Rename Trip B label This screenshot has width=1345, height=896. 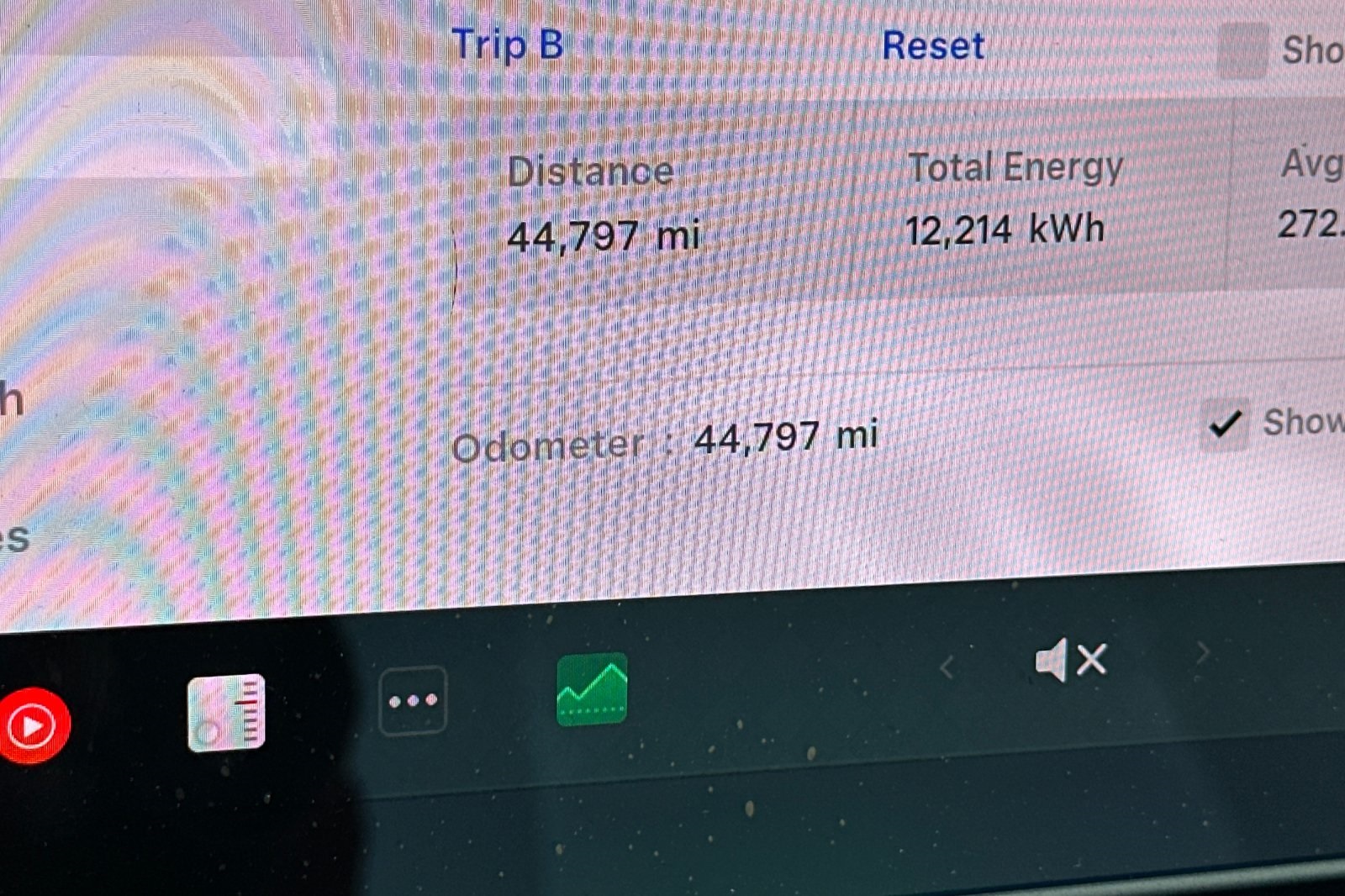pos(507,45)
